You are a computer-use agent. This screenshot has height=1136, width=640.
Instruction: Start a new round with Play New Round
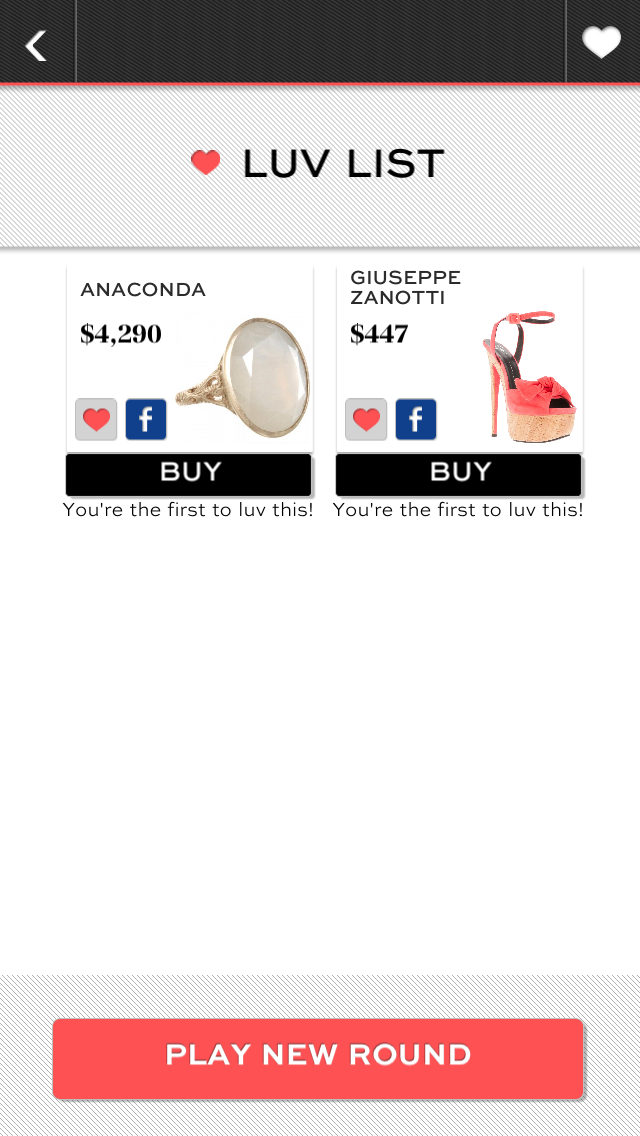pos(318,1058)
